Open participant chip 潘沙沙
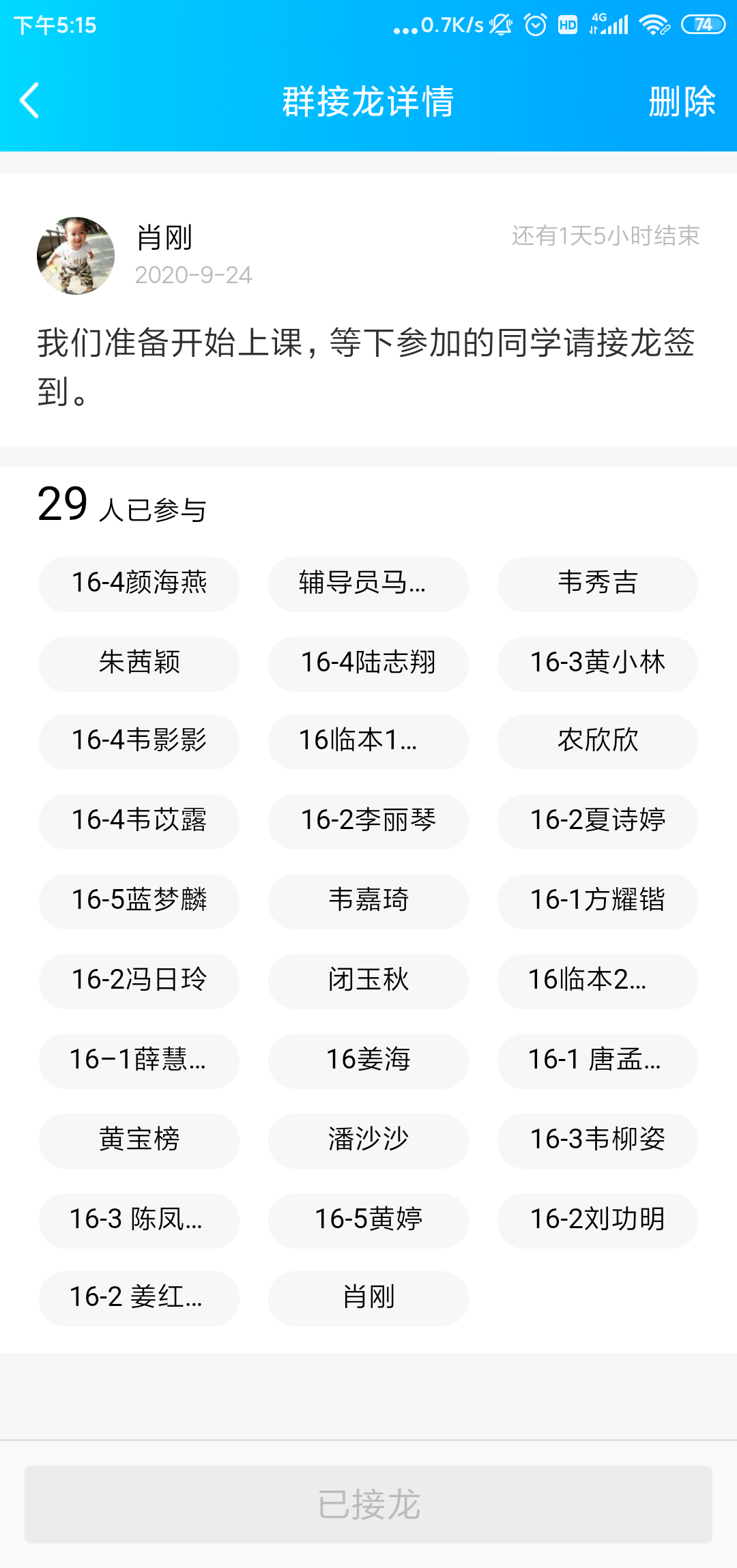This screenshot has width=737, height=1568. pyautogui.click(x=369, y=1141)
